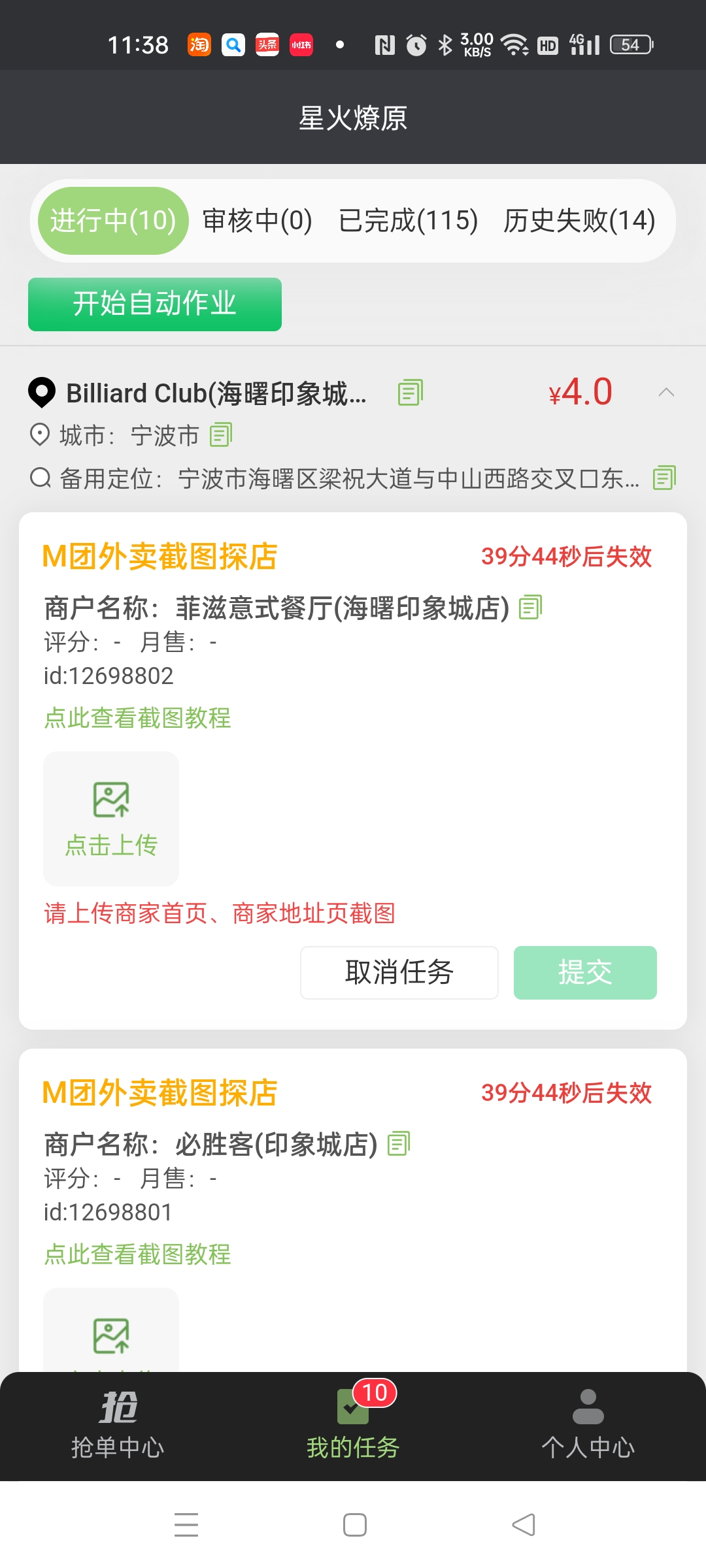Open screenshot tutorial link for task 12698801
Image resolution: width=706 pixels, height=1568 pixels.
click(x=137, y=1254)
